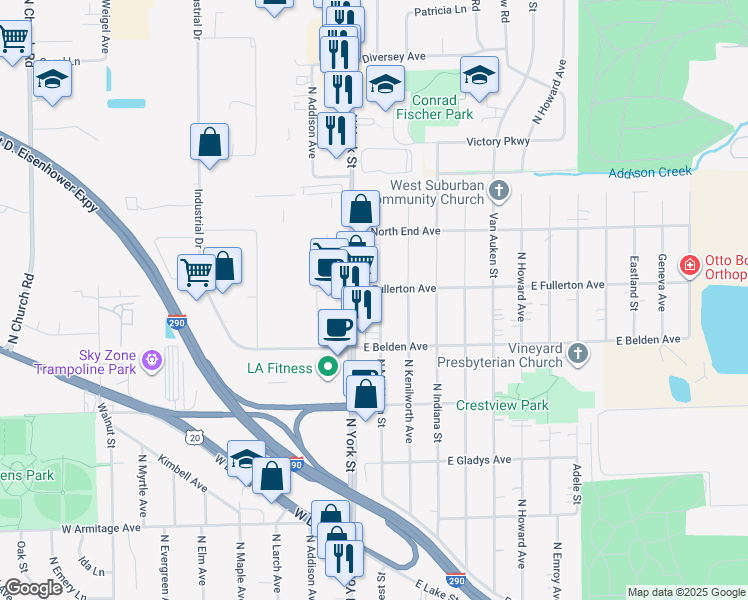The image size is (748, 600).
Task: Tap the graduation cap marker by the US 20 shield
Action: click(246, 459)
